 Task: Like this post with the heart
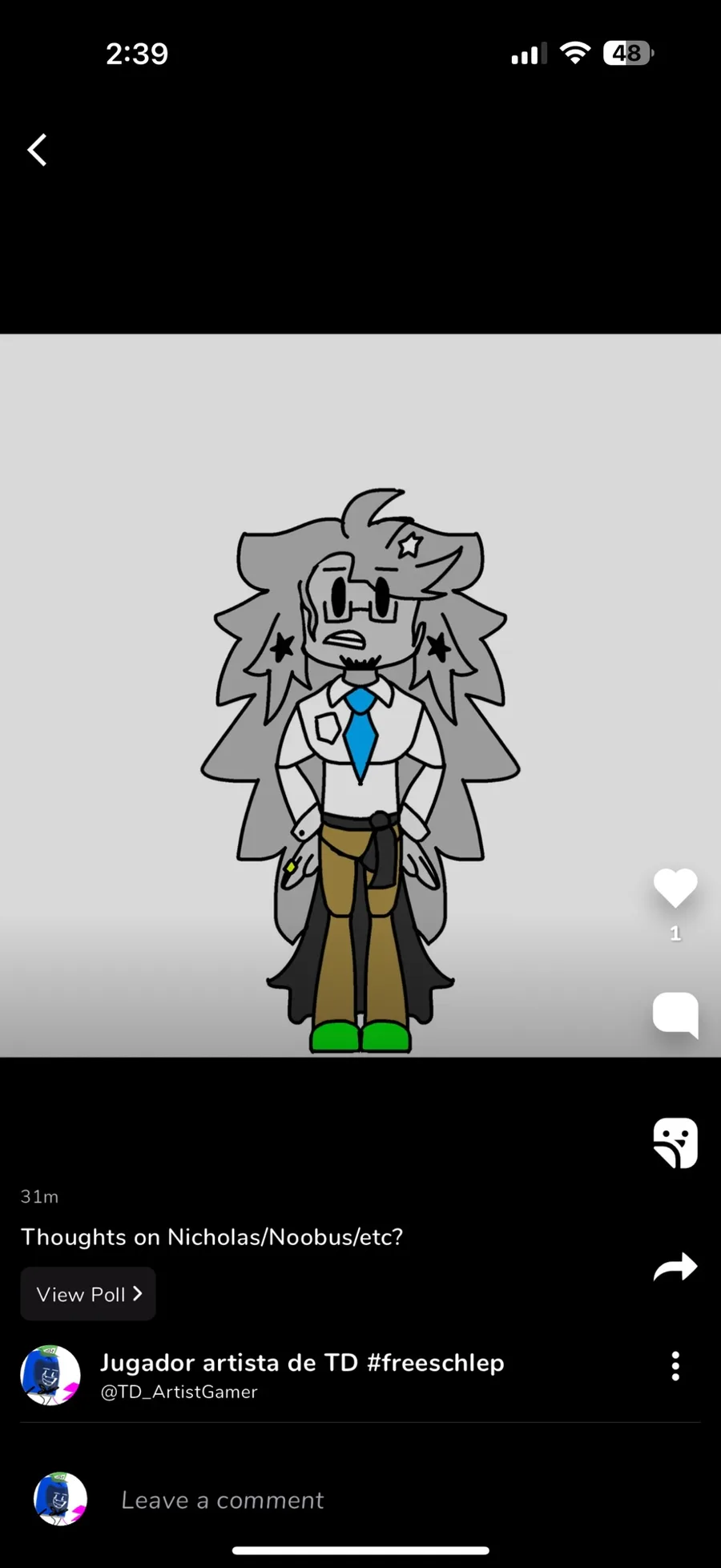tap(675, 888)
